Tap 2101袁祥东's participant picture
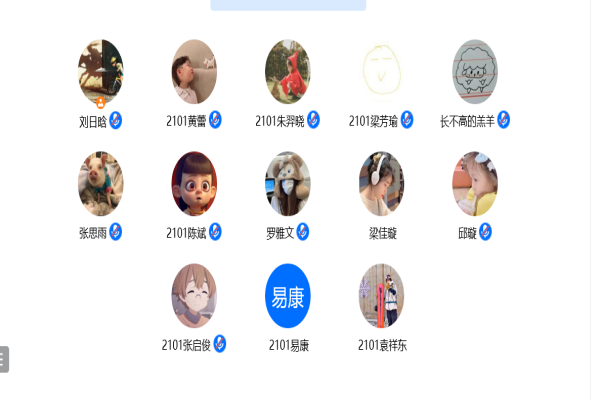600x400 pixels. (381, 296)
